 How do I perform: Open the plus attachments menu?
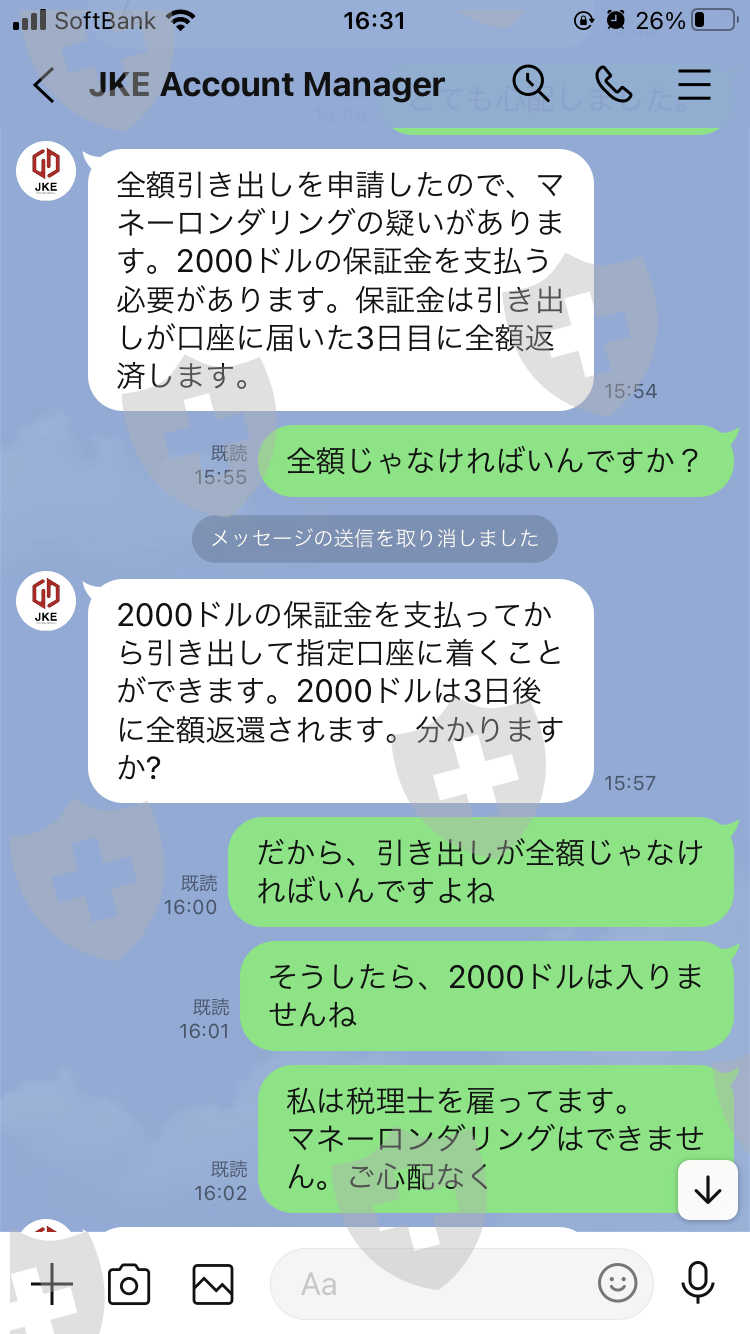click(x=50, y=1283)
